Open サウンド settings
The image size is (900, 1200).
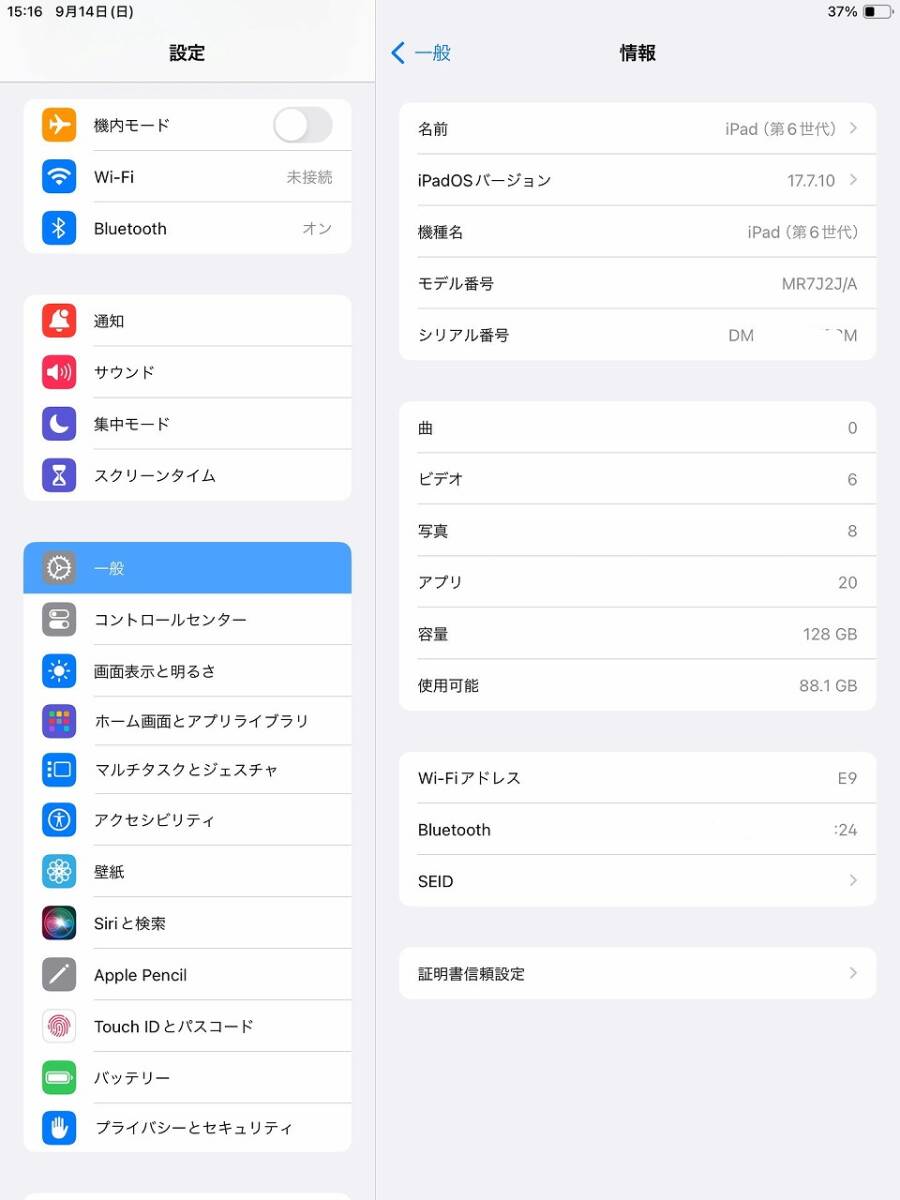[x=187, y=372]
